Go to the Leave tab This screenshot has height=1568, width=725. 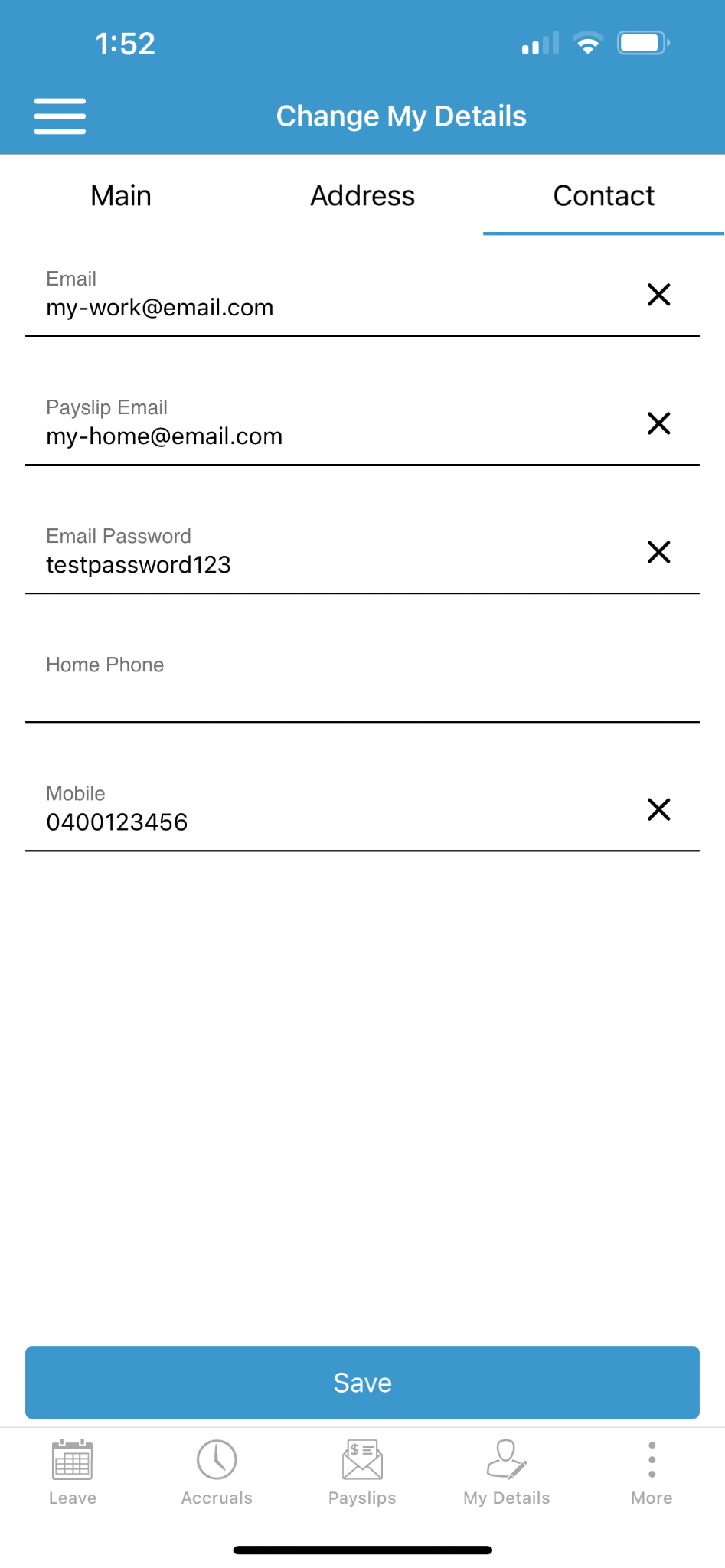[x=73, y=1473]
